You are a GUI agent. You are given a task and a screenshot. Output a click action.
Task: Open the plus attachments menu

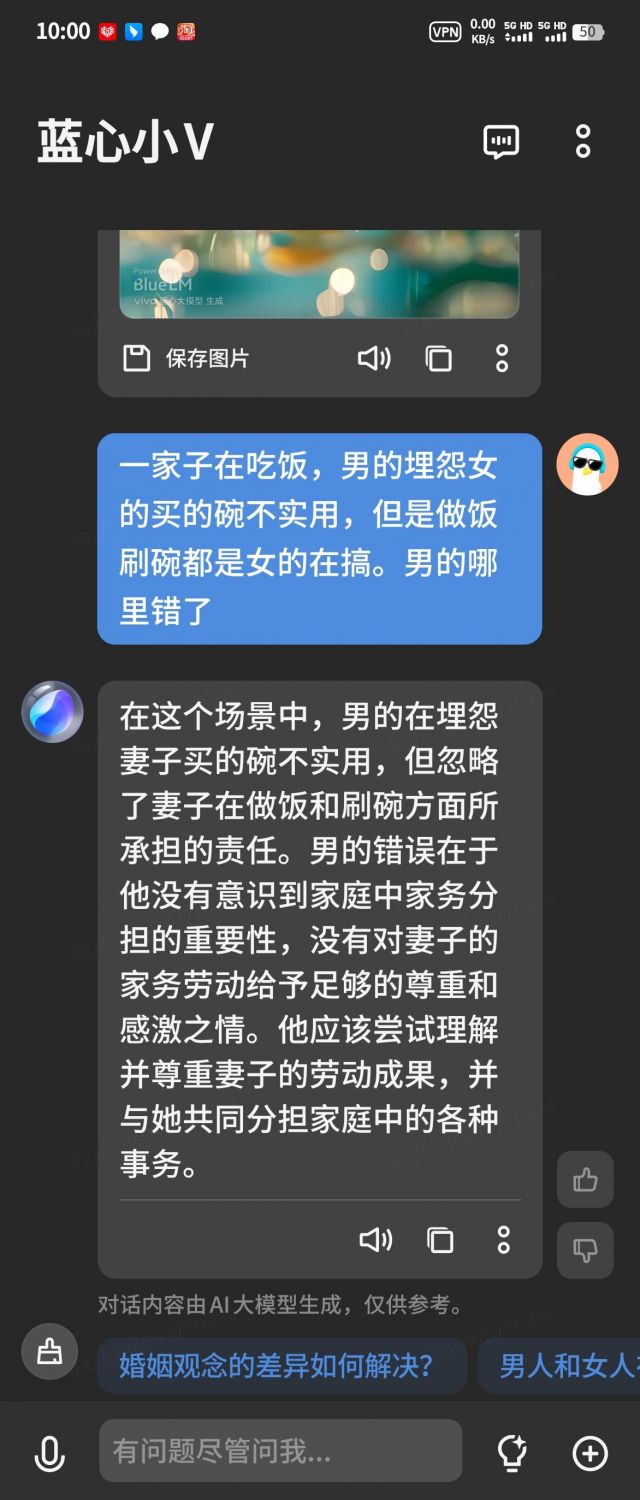590,1452
